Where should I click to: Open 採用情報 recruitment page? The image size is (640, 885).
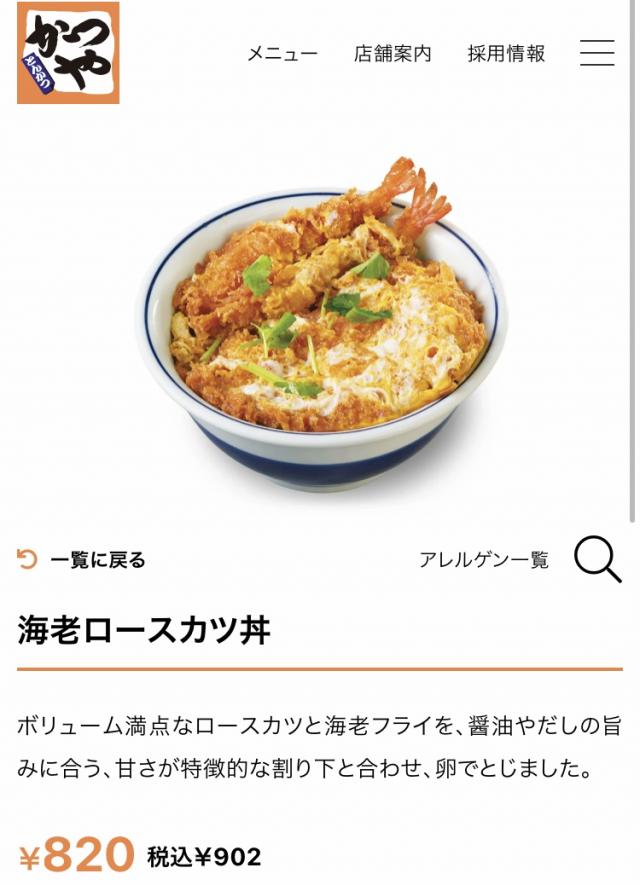[x=506, y=54]
